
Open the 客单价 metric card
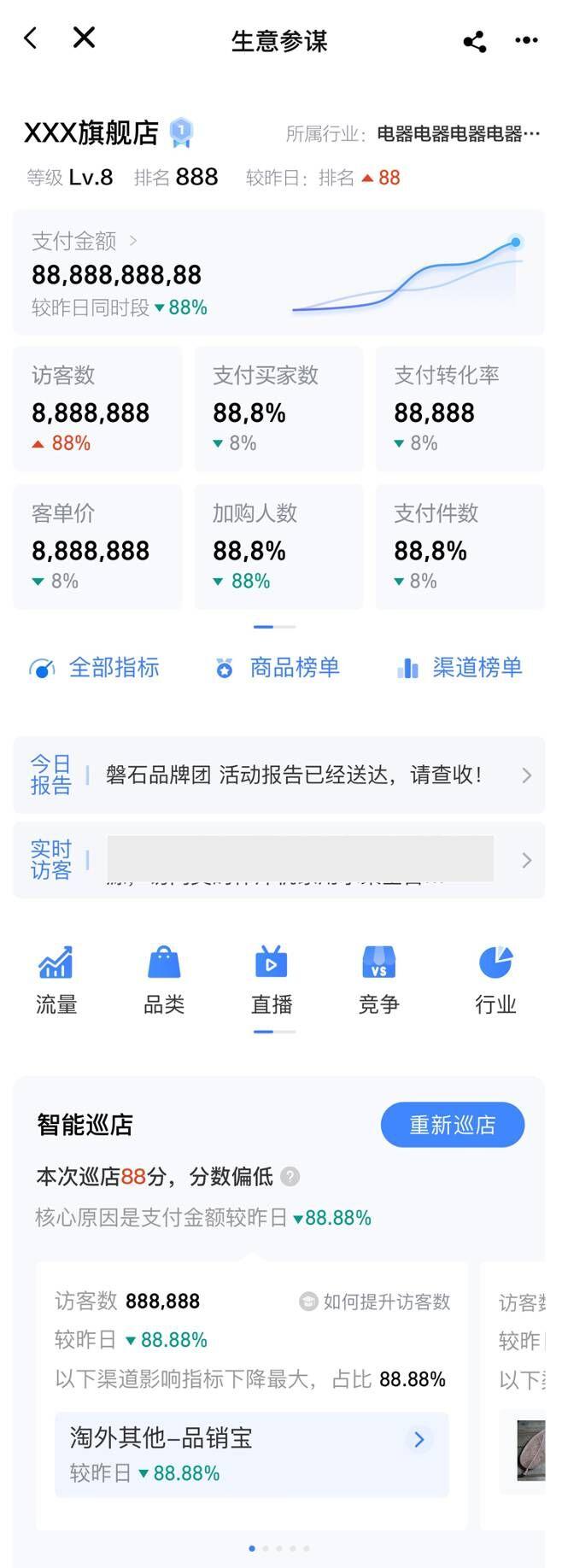(x=97, y=547)
